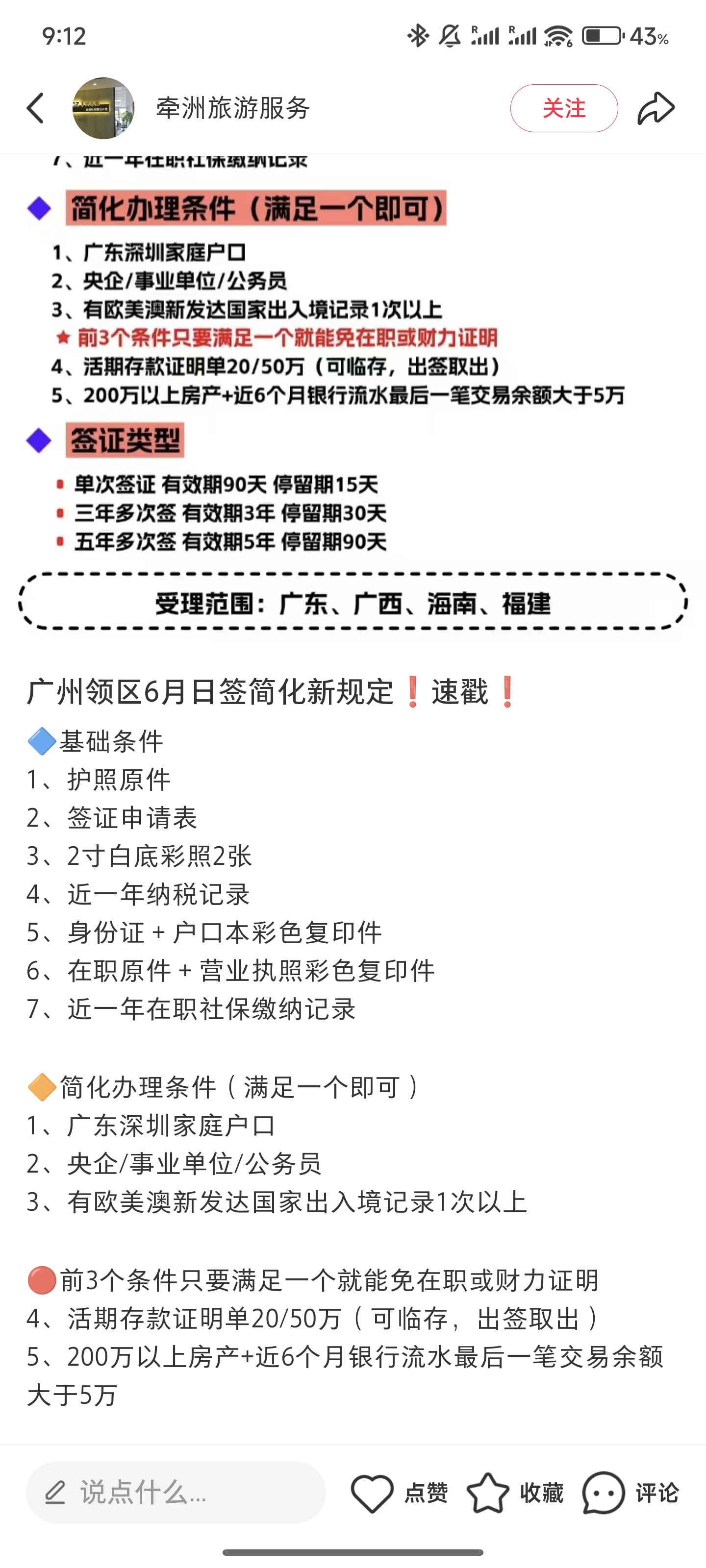Image resolution: width=706 pixels, height=1568 pixels.
Task: Open the 评论 comments section
Action: [630, 1493]
